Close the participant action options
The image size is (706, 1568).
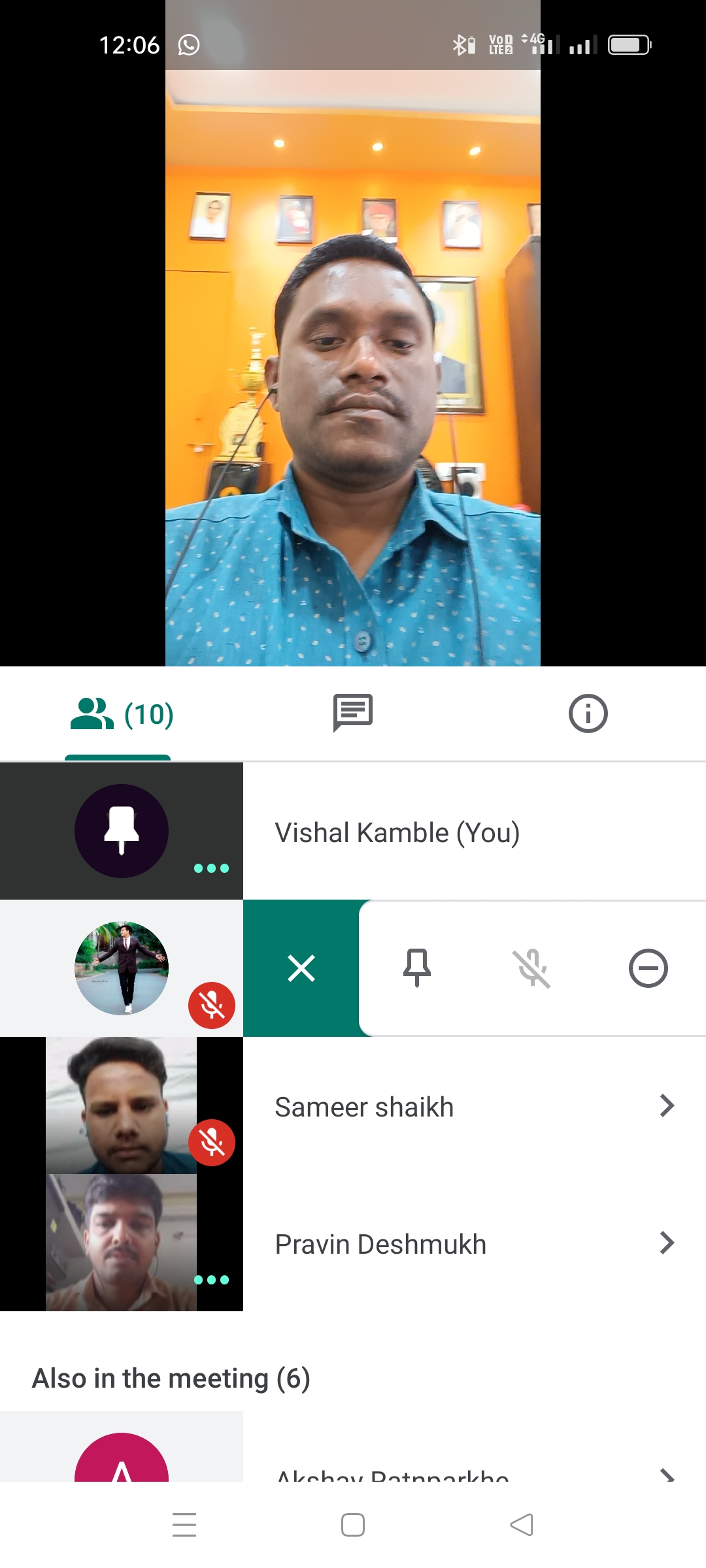[301, 968]
